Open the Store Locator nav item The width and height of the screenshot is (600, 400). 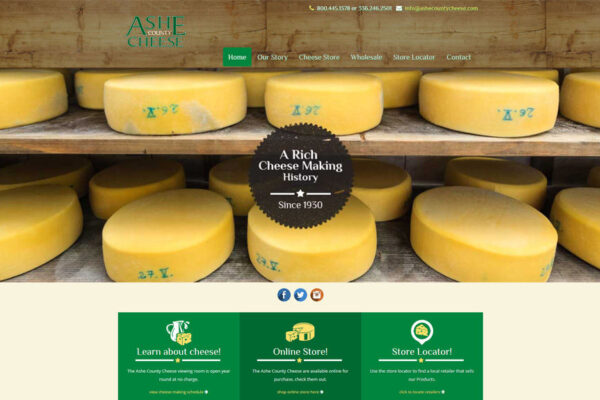[x=414, y=57]
